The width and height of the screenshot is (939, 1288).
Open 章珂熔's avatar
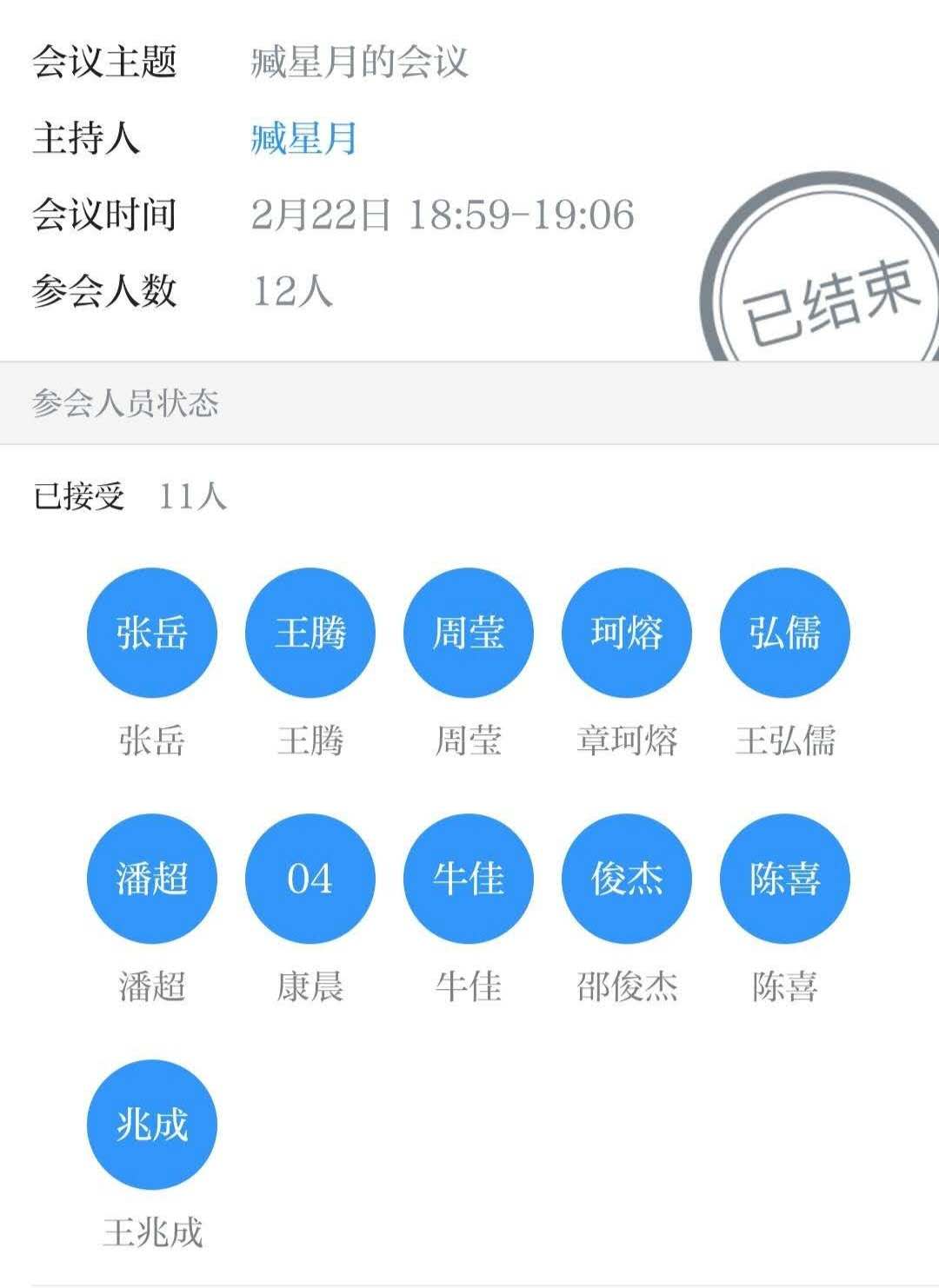[627, 633]
